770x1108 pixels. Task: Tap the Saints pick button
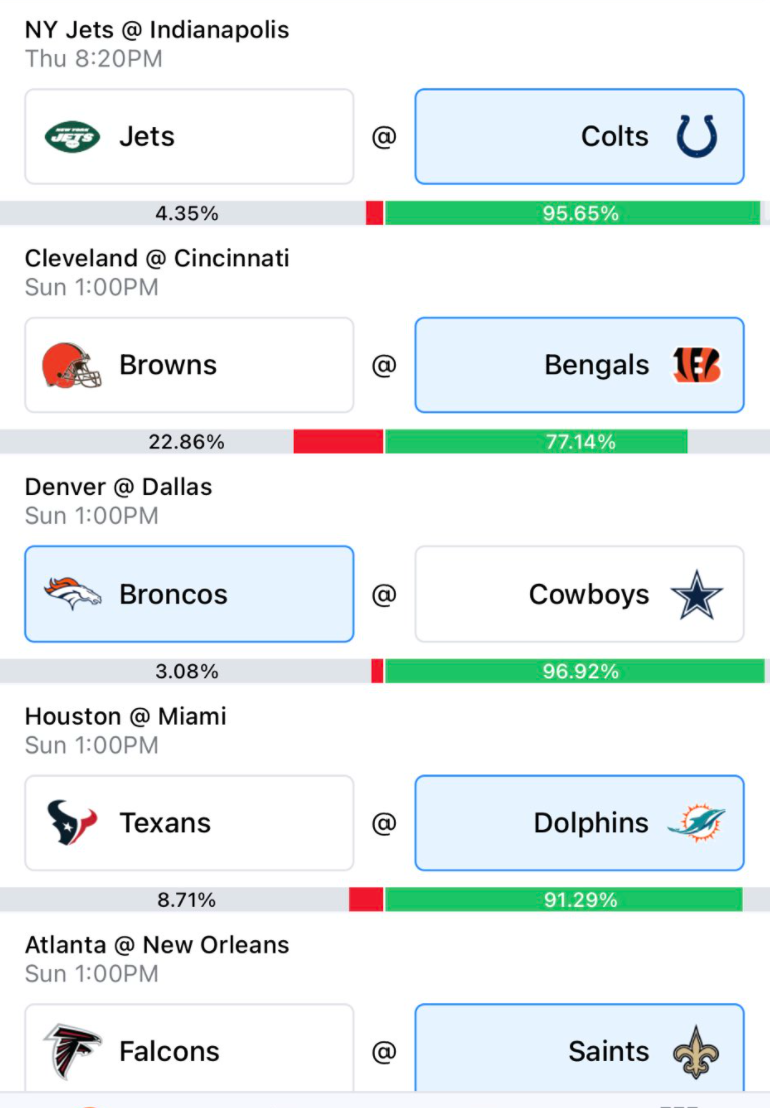tap(579, 1049)
